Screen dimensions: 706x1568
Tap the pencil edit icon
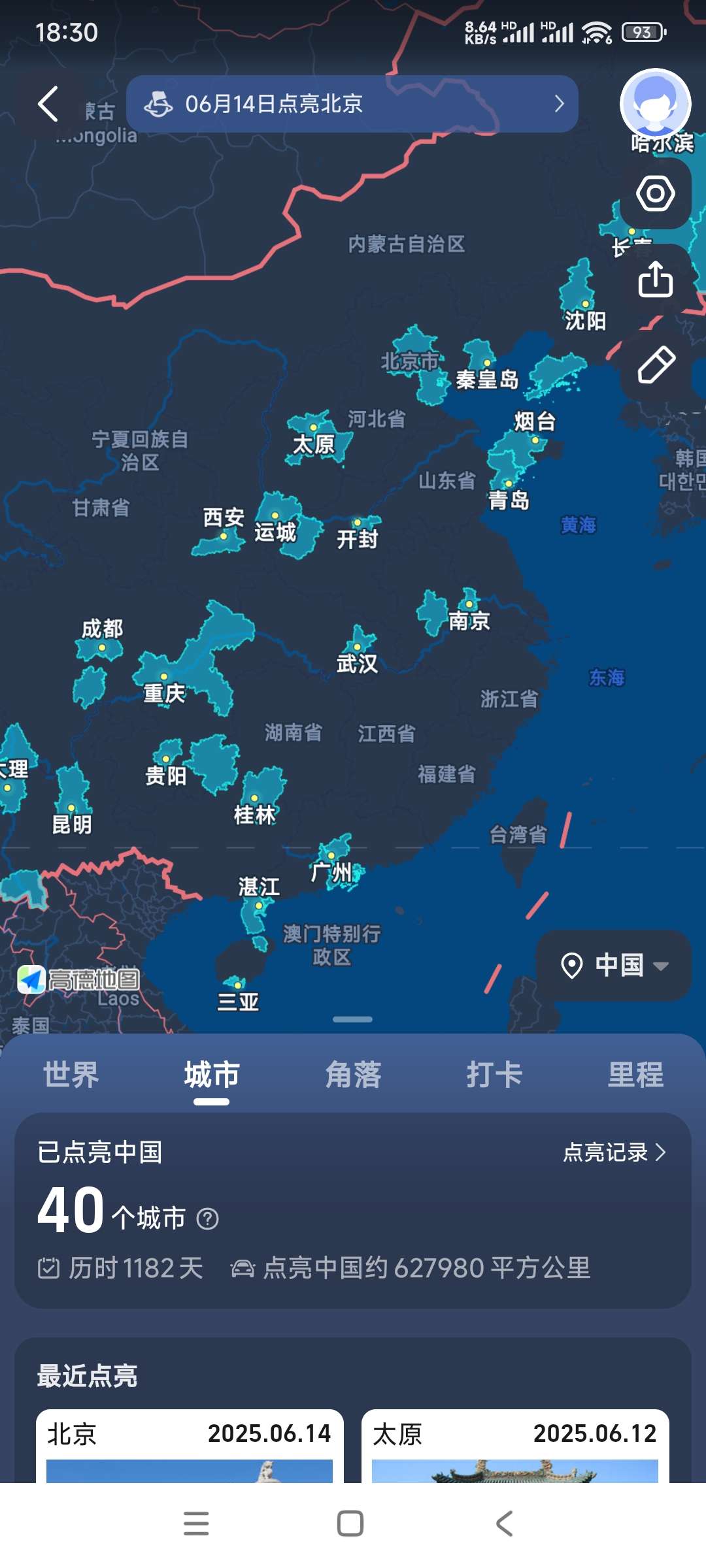point(655,365)
